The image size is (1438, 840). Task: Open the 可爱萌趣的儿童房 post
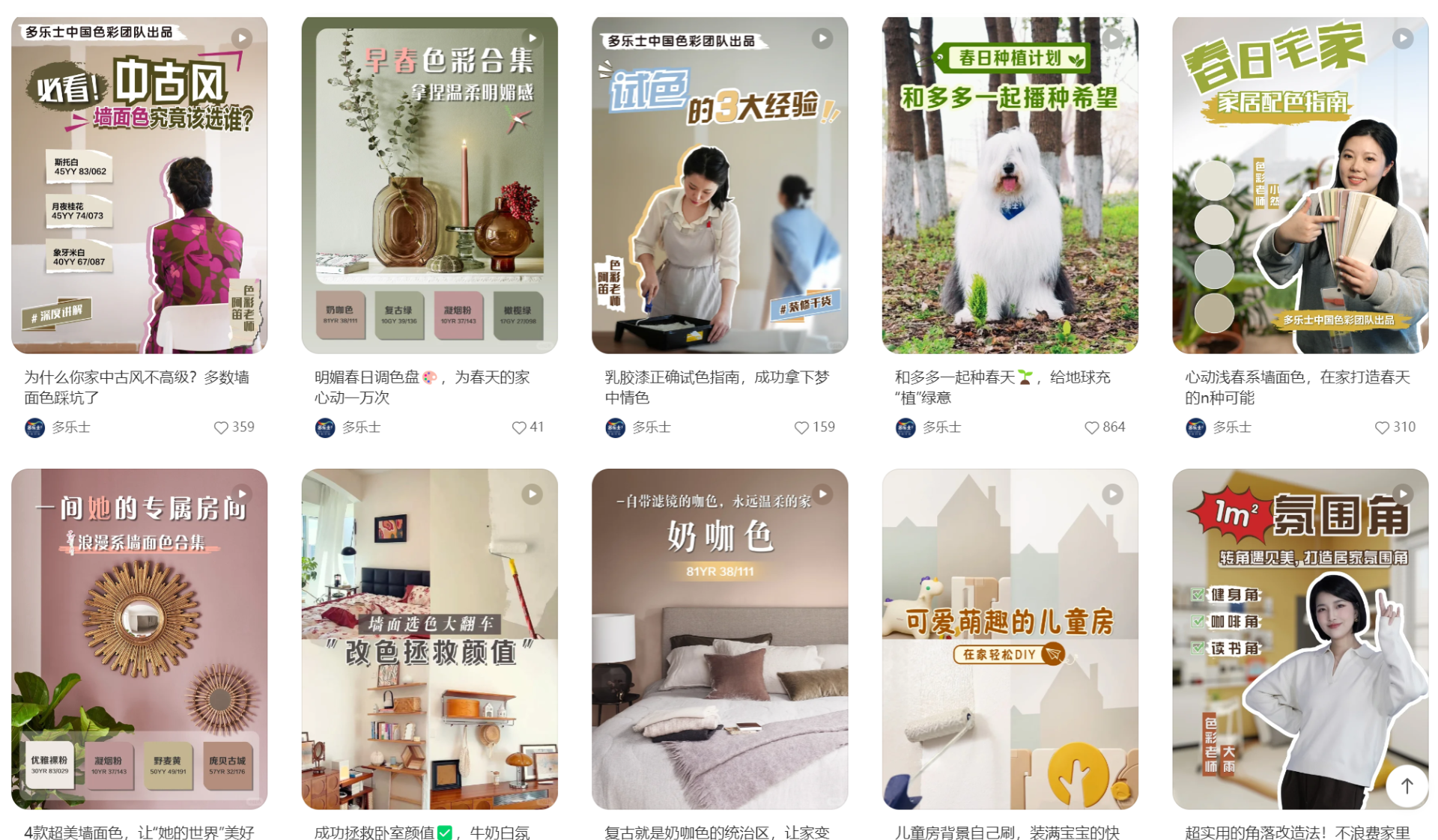pos(1010,639)
